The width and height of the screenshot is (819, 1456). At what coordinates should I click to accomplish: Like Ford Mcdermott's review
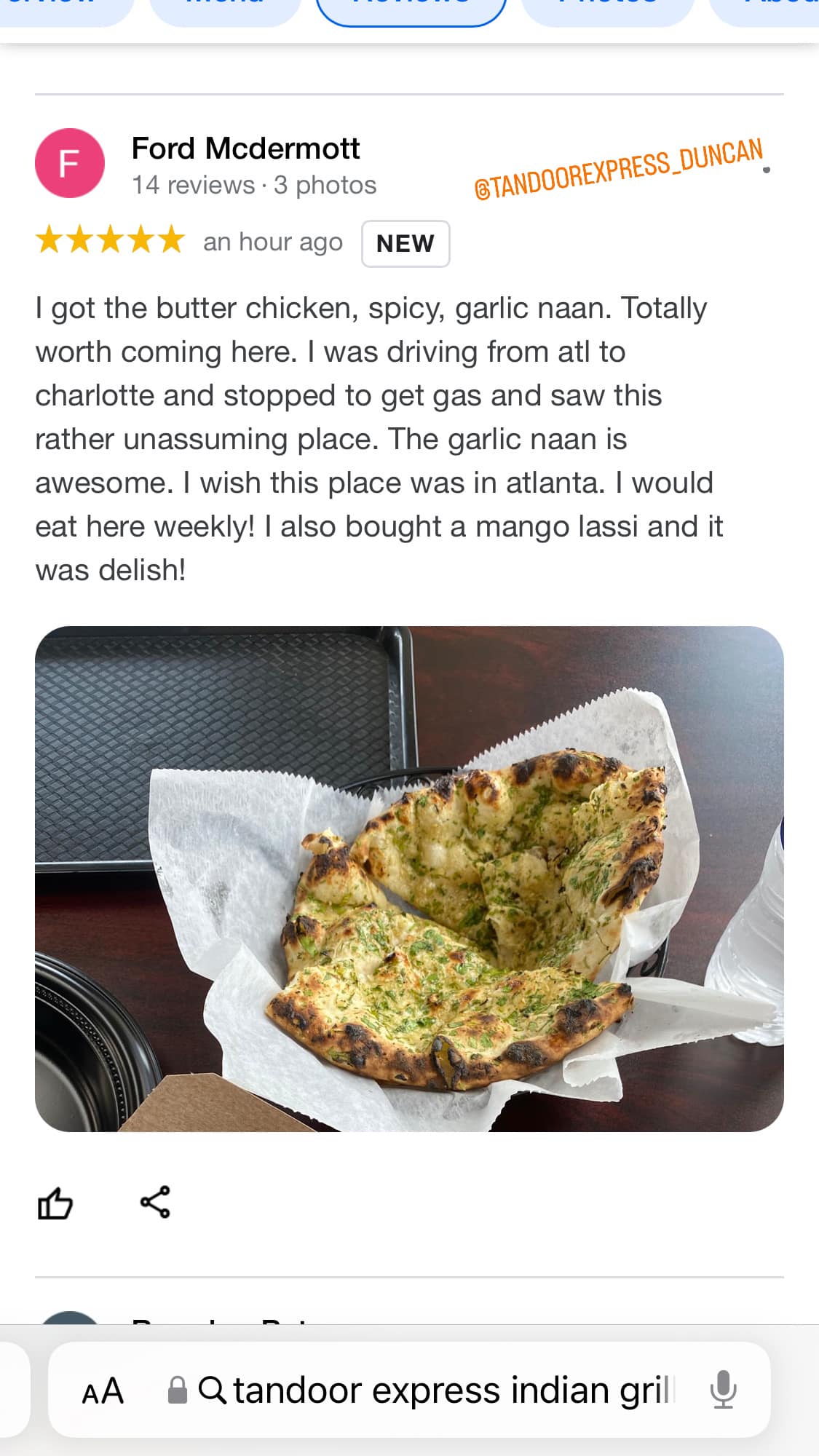pos(55,1203)
